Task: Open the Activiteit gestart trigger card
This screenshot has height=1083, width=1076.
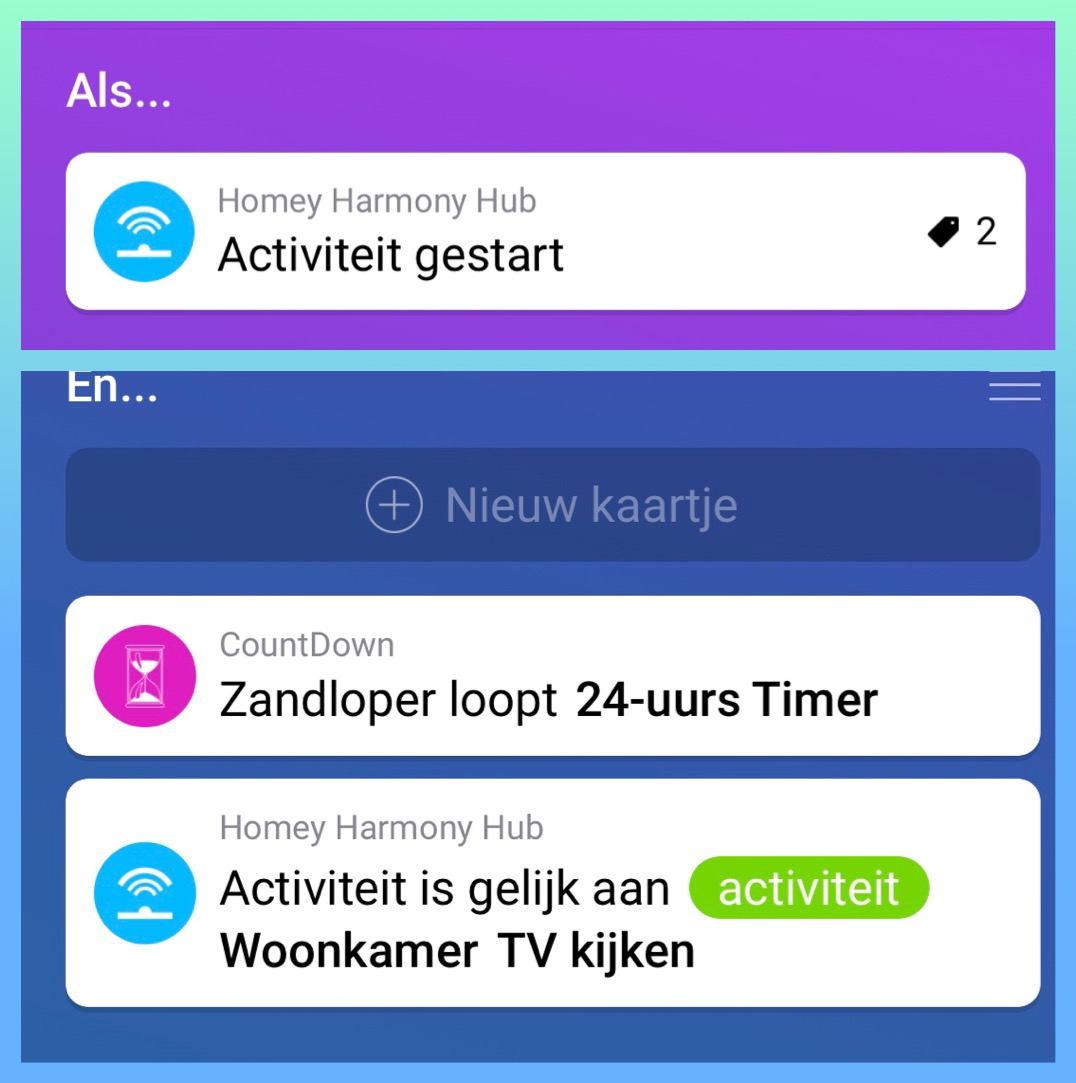Action: pos(545,231)
